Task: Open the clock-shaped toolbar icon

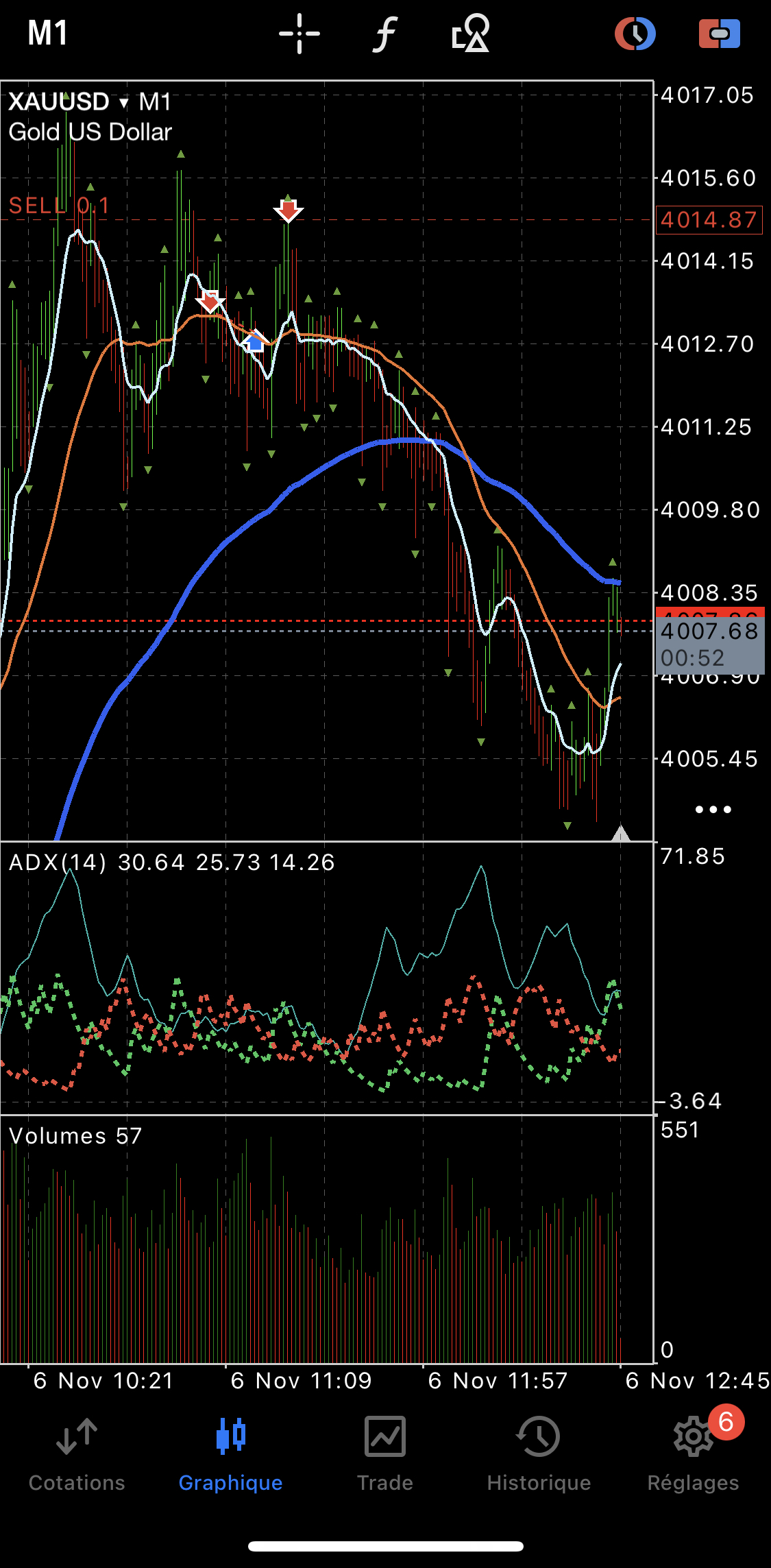Action: click(635, 33)
